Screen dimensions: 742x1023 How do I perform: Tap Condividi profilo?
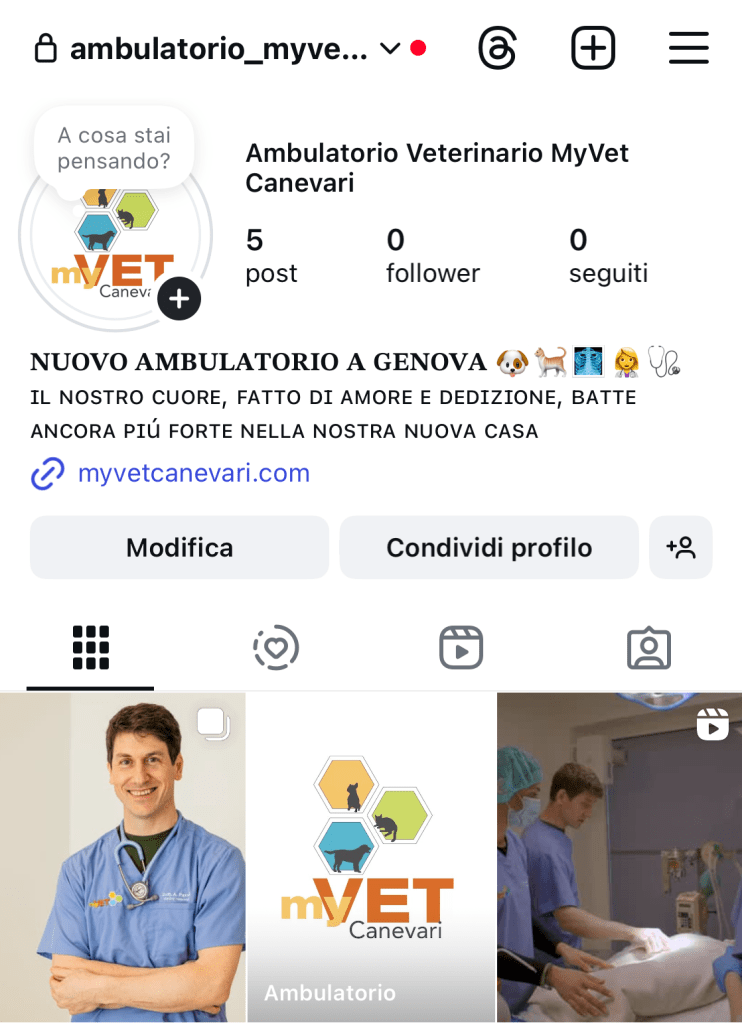[489, 547]
